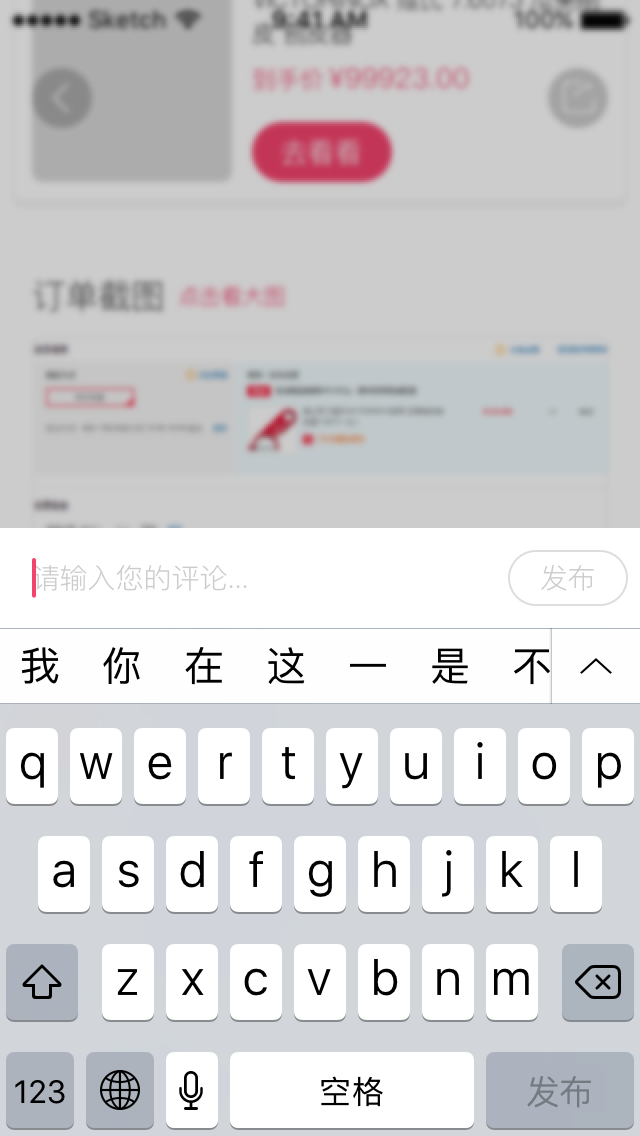Tap 发布 button beside comment field
The height and width of the screenshot is (1136, 640).
tap(567, 578)
